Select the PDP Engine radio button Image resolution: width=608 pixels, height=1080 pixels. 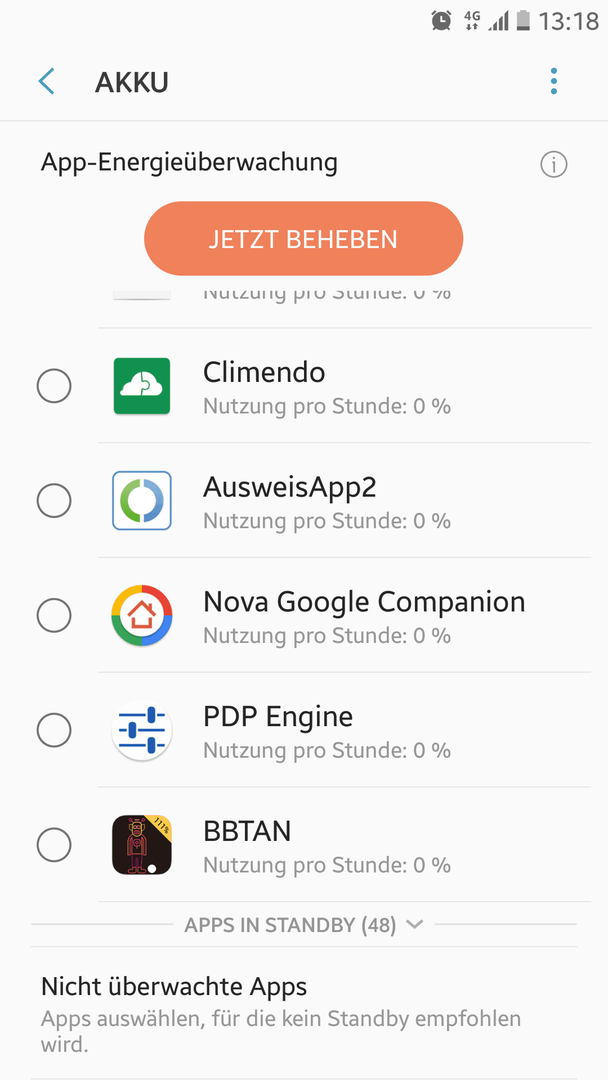[x=54, y=730]
